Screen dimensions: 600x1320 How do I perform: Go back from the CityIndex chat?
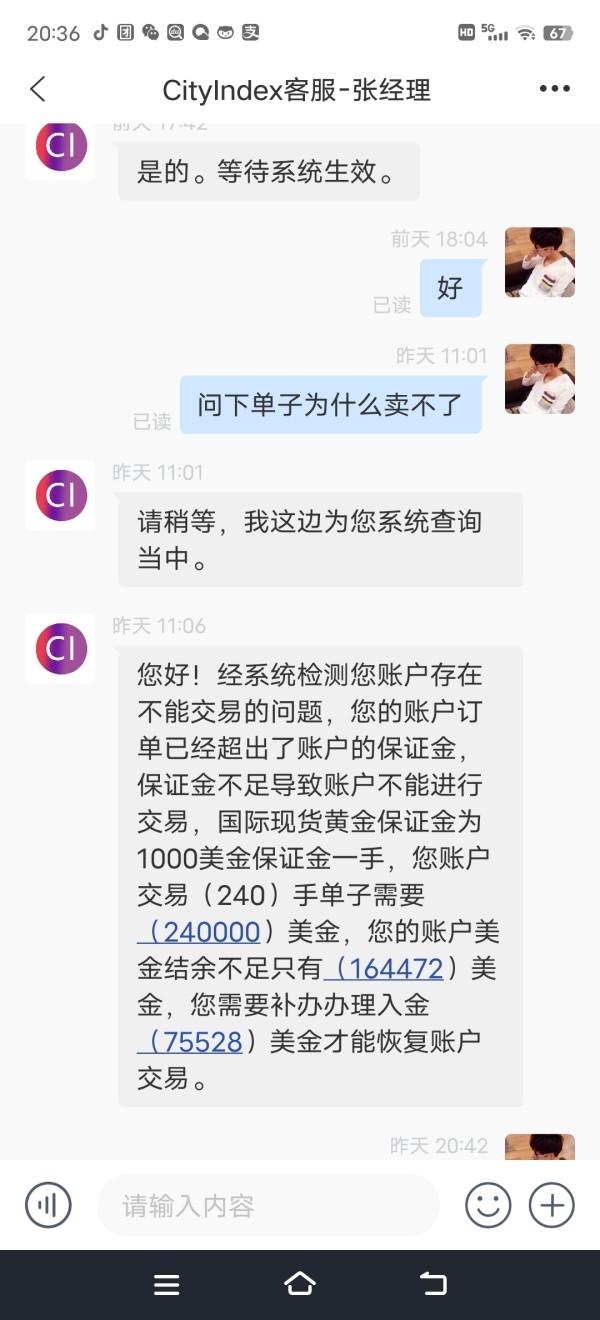(x=38, y=89)
